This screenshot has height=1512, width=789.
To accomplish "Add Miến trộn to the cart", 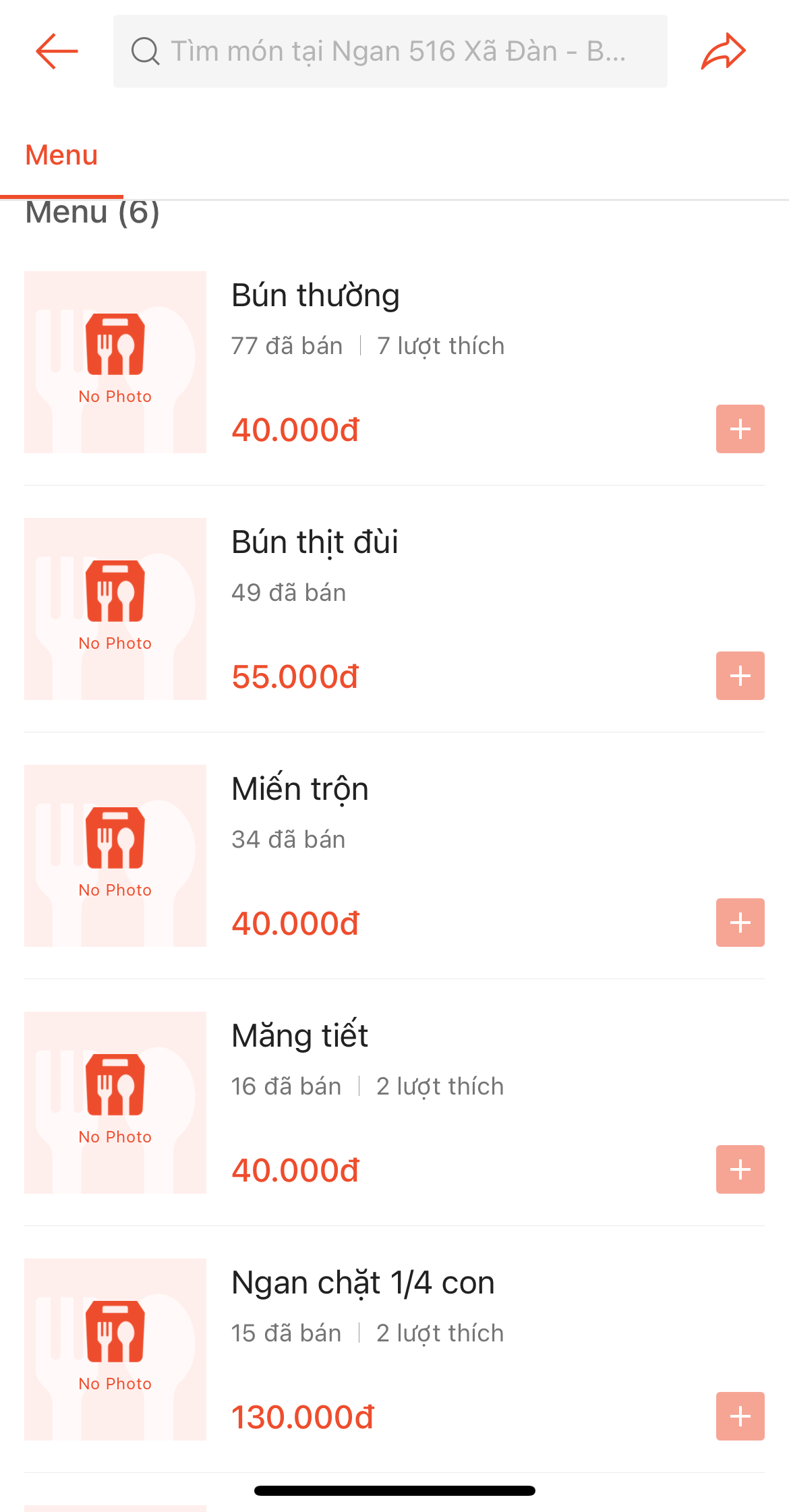I will (740, 923).
